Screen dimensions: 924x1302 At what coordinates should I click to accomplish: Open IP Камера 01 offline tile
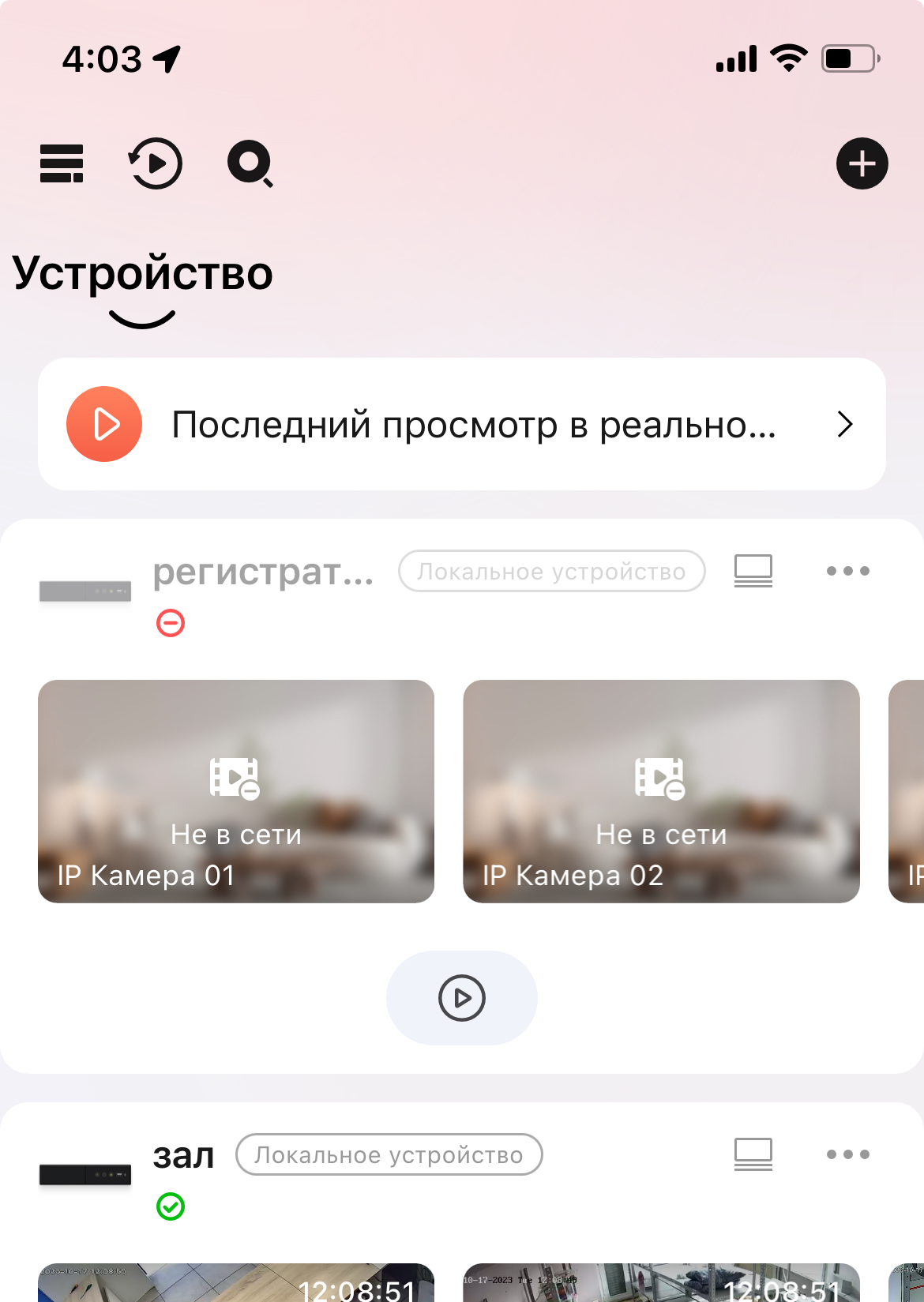coord(236,791)
